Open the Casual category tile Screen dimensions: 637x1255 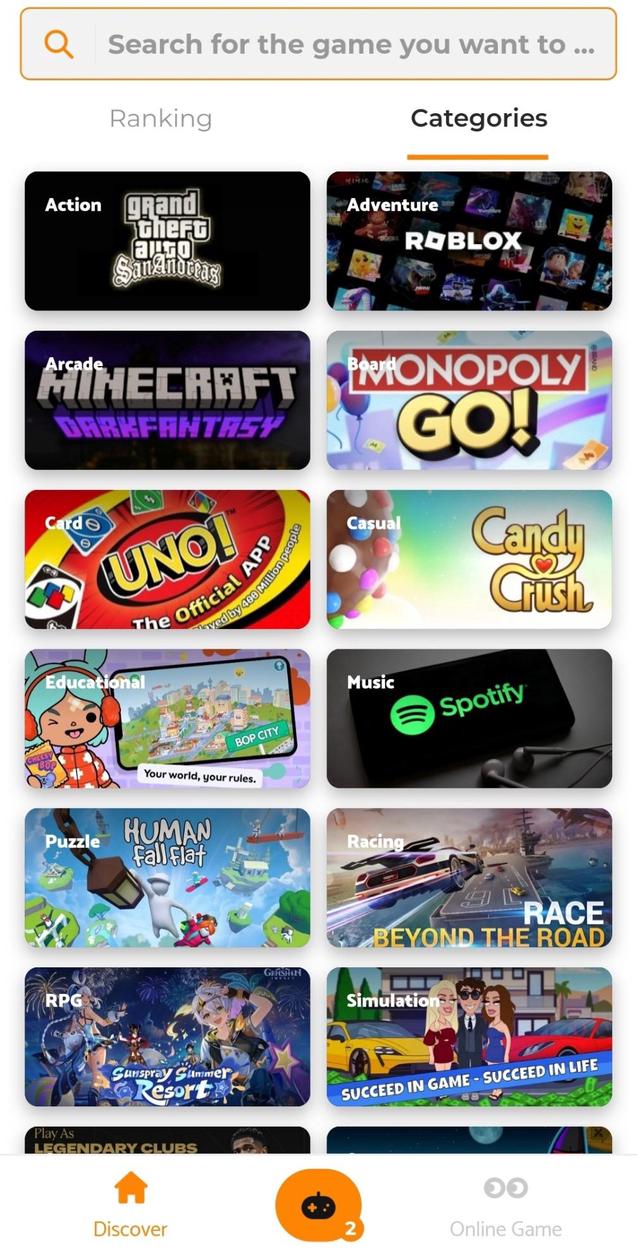[469, 559]
